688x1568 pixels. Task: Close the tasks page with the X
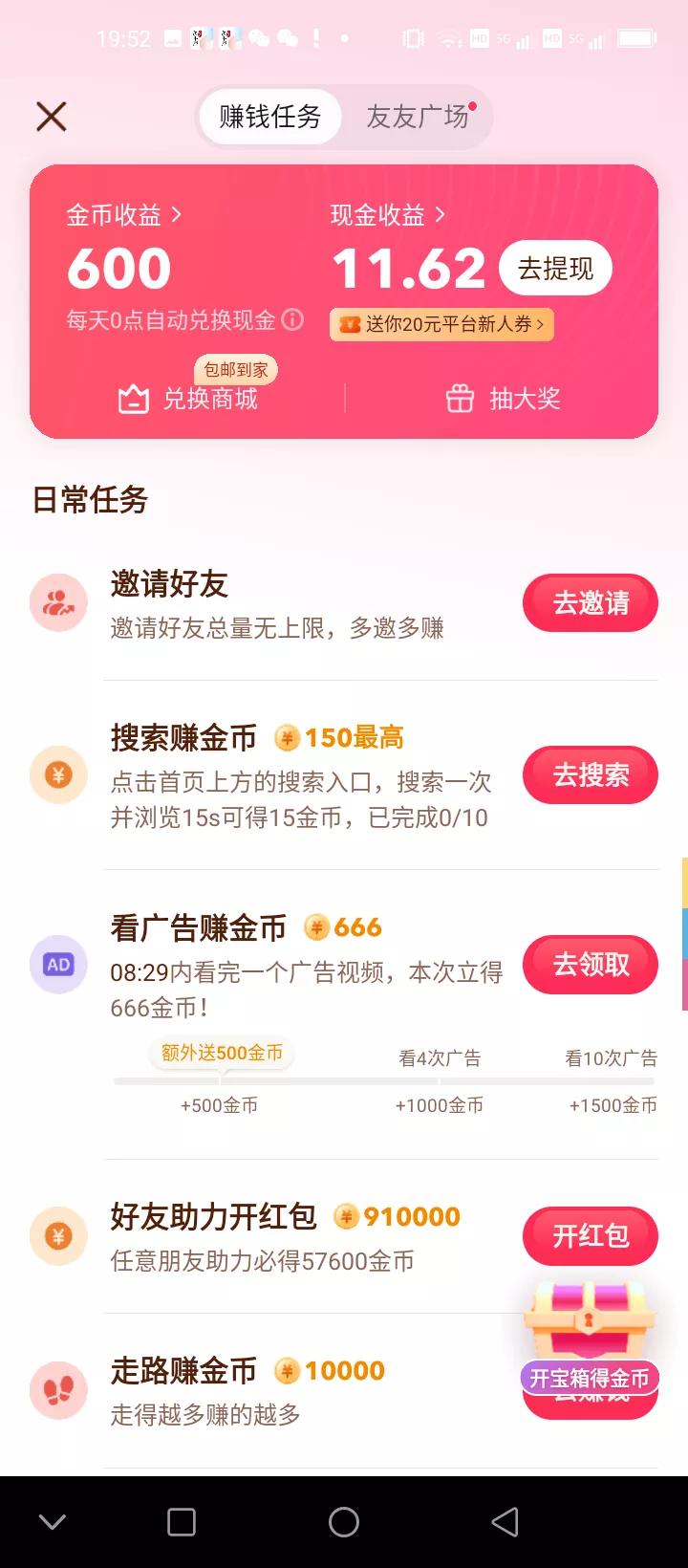pyautogui.click(x=50, y=116)
